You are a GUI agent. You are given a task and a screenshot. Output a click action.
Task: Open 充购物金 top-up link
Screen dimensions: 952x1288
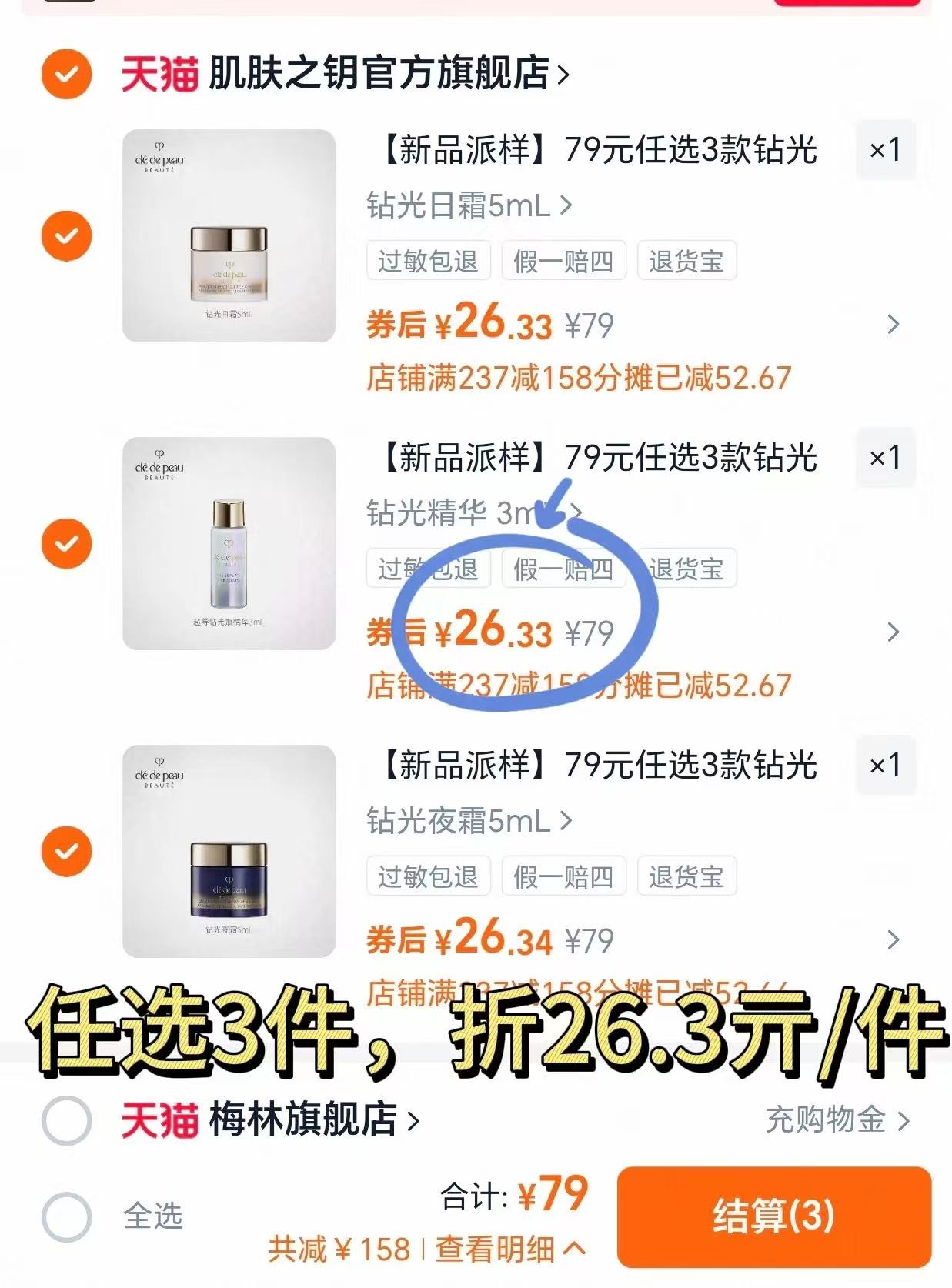837,1120
